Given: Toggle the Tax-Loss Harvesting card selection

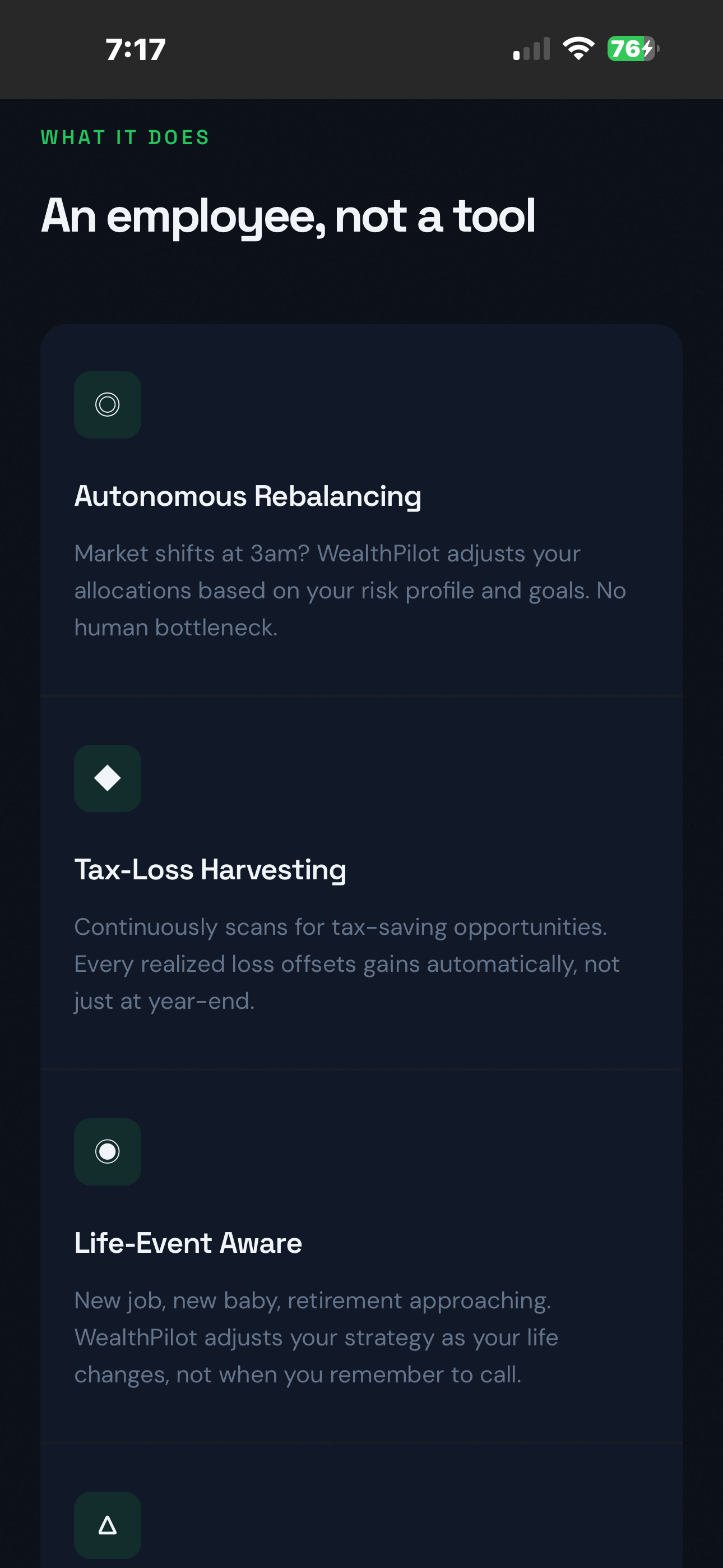Looking at the screenshot, I should (x=361, y=883).
